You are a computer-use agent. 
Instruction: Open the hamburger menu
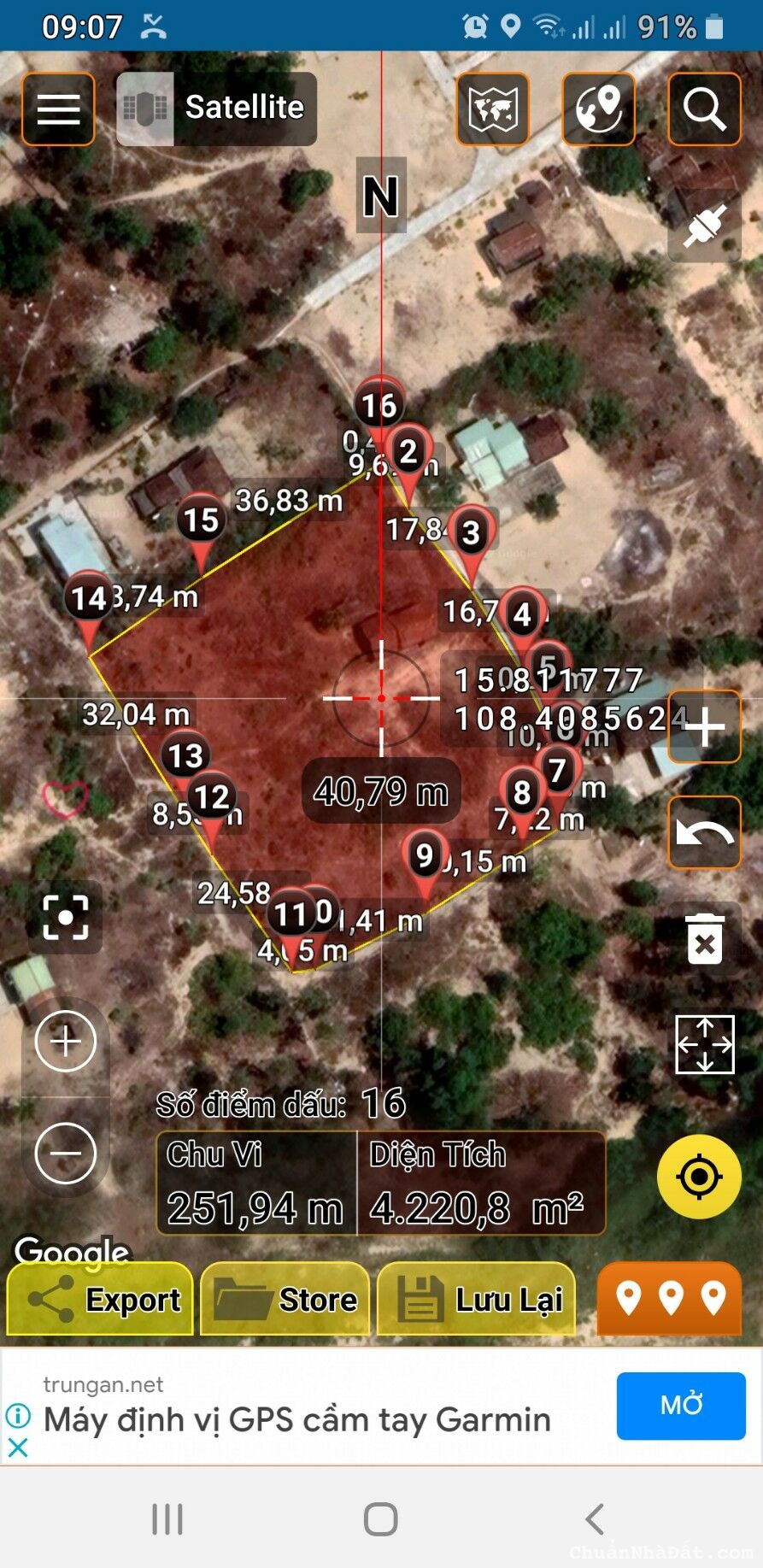(x=58, y=109)
